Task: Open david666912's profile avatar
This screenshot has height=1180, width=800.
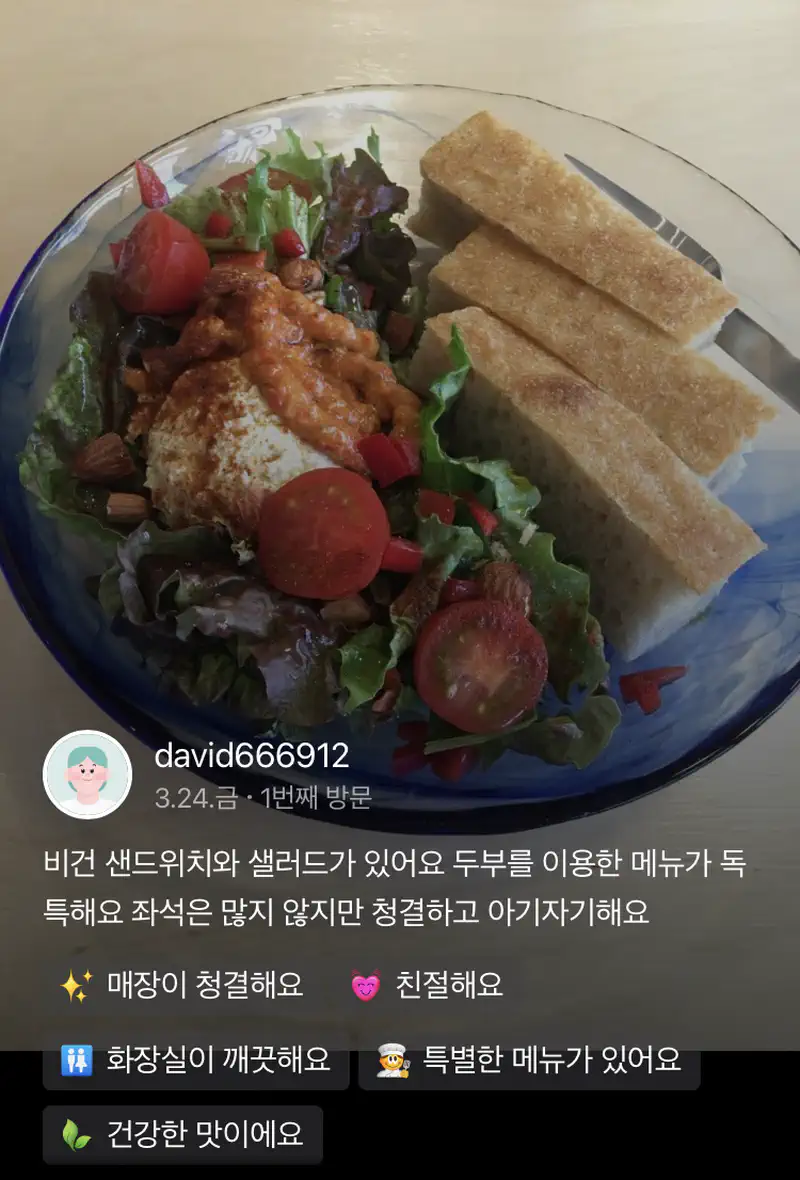Action: pyautogui.click(x=87, y=774)
